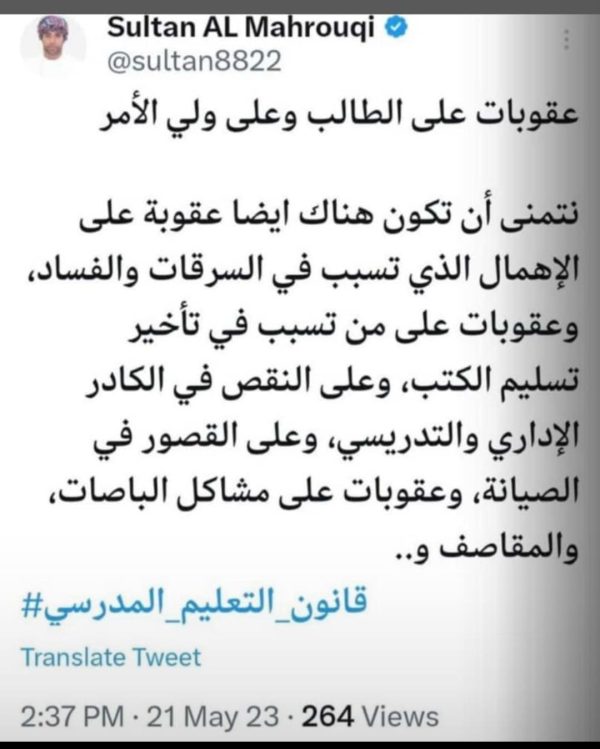Viewport: 600px width, 749px height.
Task: Open Sultan AL Mahrouqi's profile picture
Action: [52, 43]
